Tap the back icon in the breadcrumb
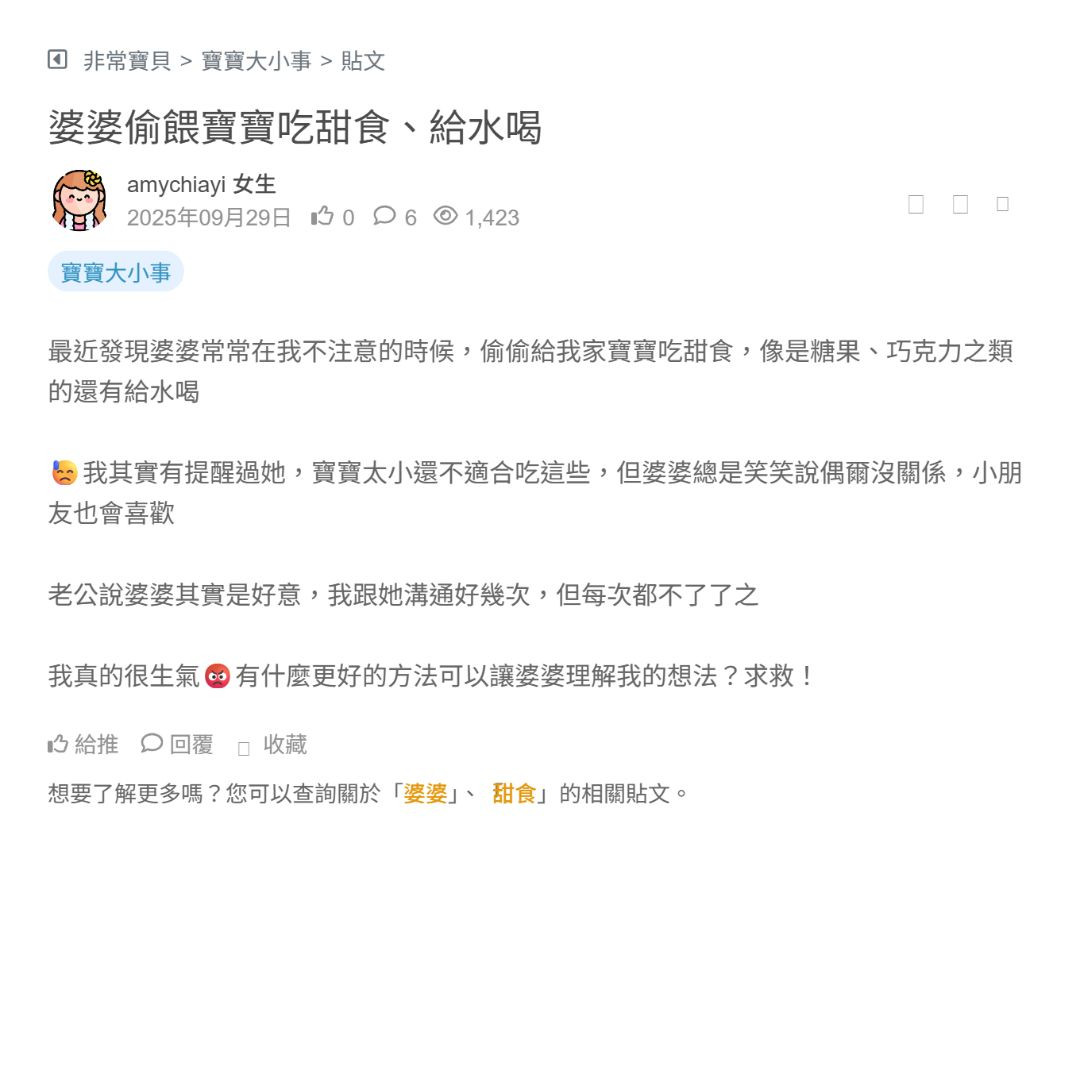1080x1080 pixels. click(57, 60)
